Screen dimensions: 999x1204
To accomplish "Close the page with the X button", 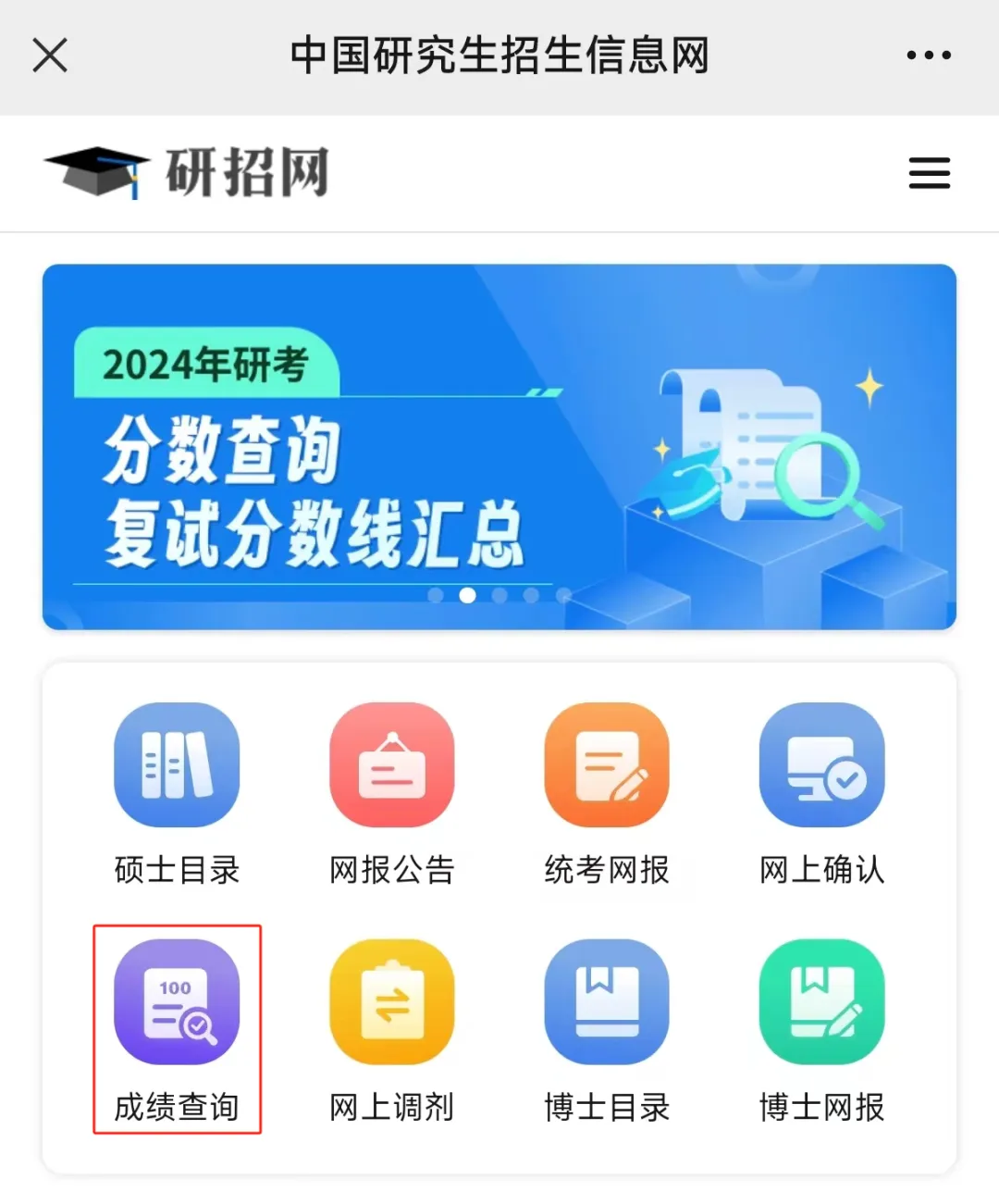I will click(x=50, y=55).
